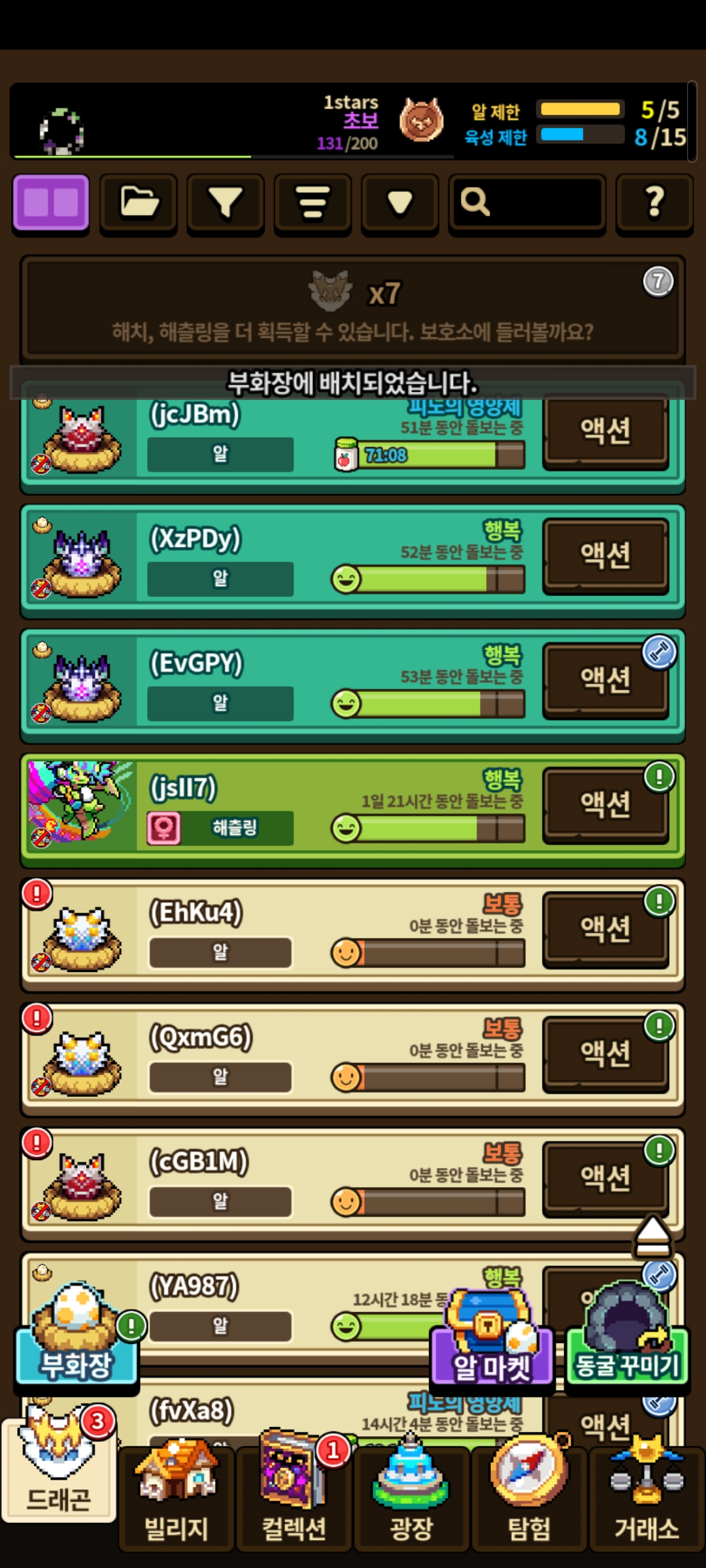Viewport: 706px width, 1568px height.
Task: Tap 액션 for egg EvGPY
Action: click(605, 679)
